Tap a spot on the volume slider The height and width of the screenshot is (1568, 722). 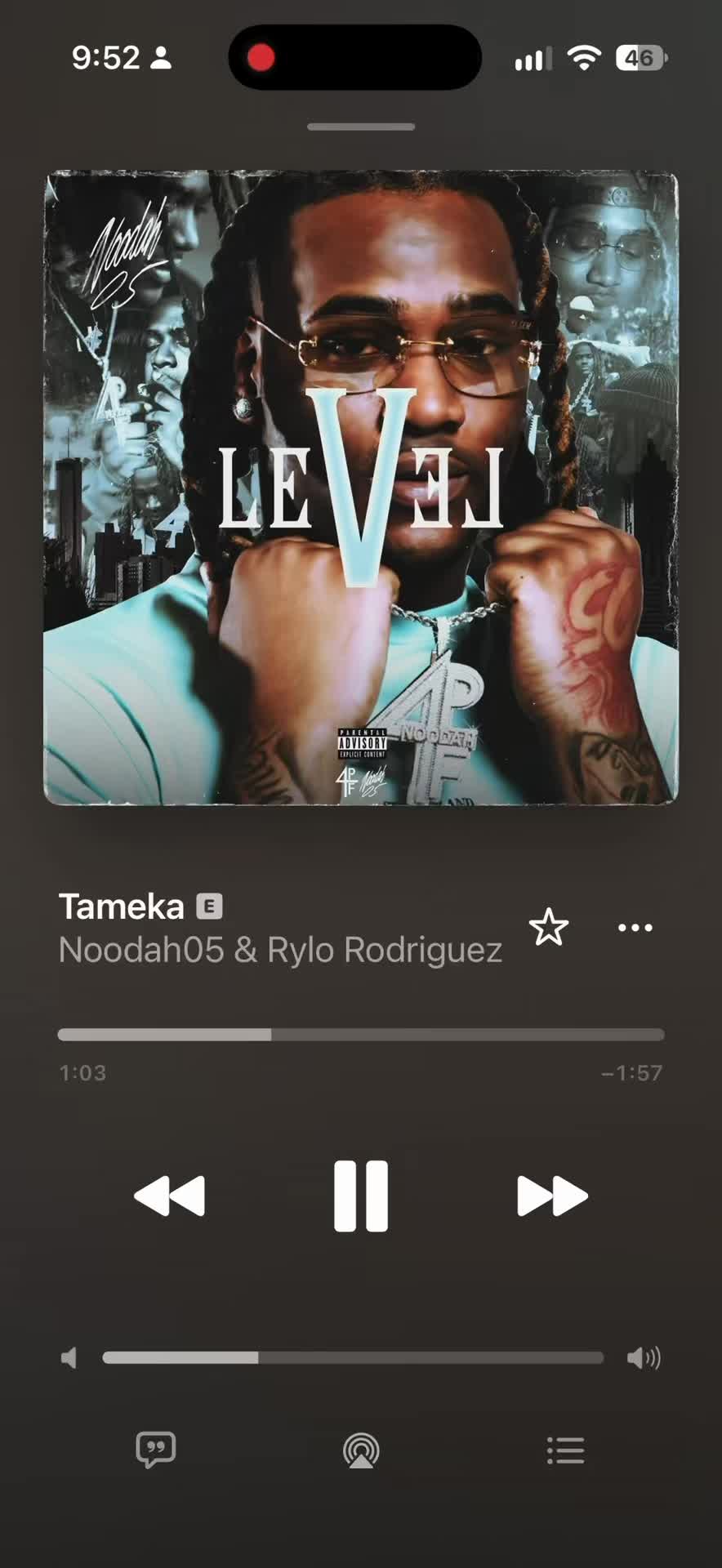click(x=353, y=1357)
